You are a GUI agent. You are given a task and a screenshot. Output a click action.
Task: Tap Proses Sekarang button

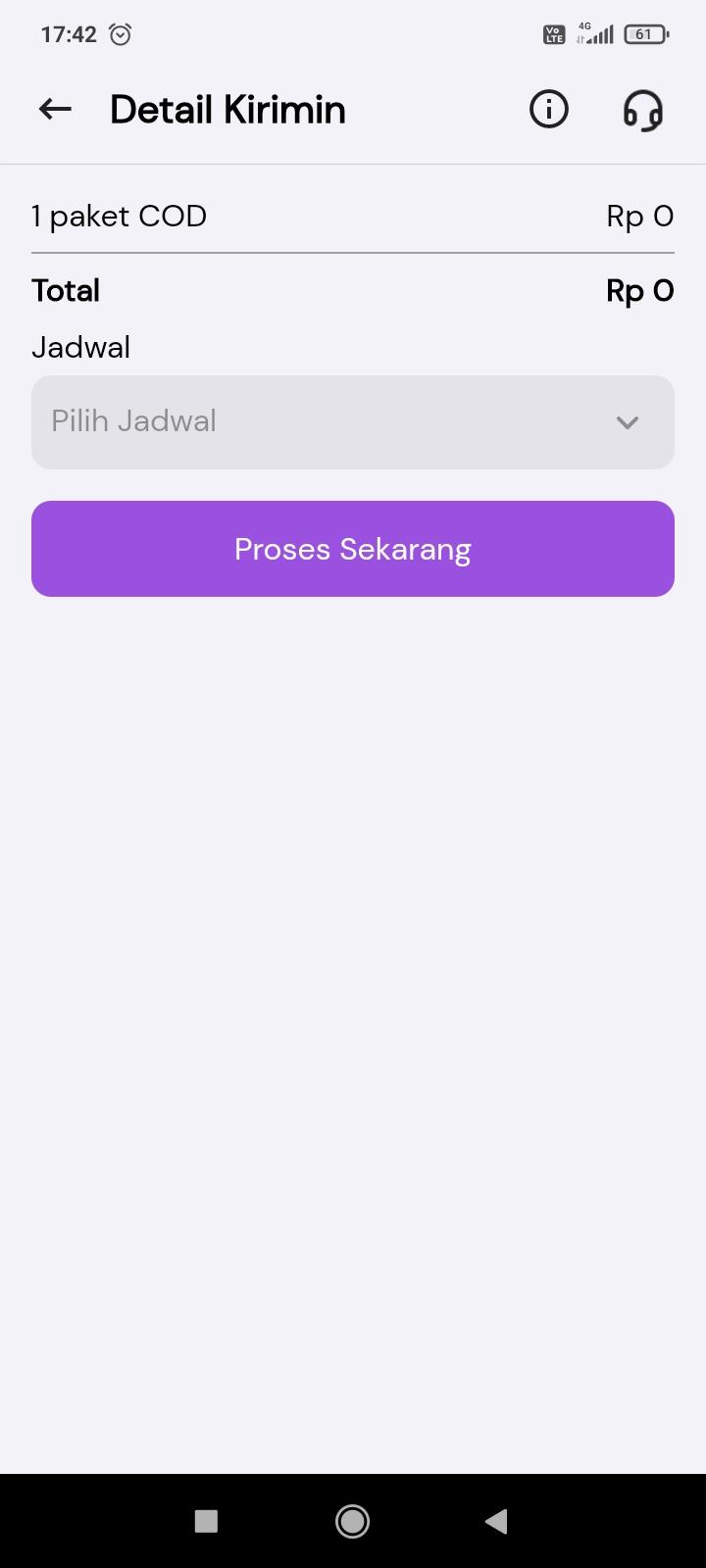353,549
